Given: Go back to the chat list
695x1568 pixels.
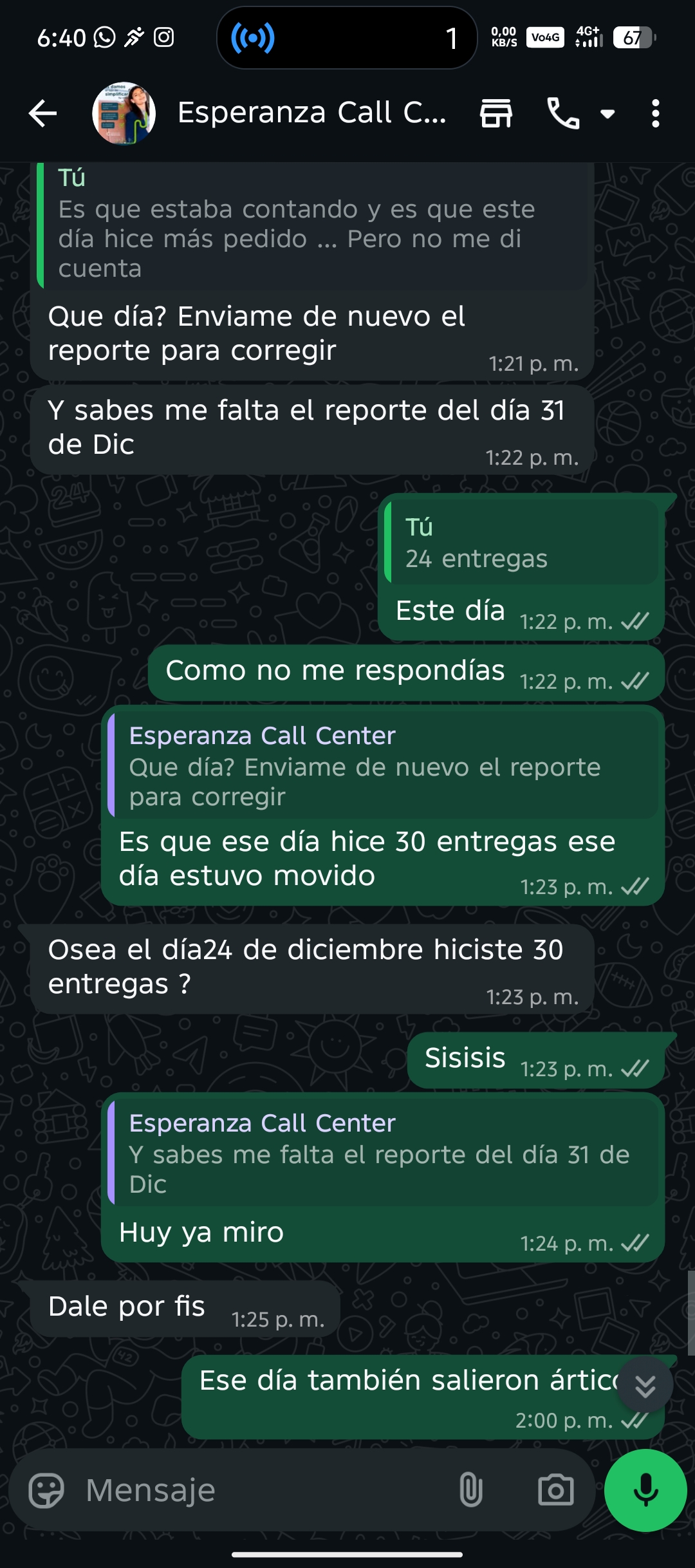Looking at the screenshot, I should pyautogui.click(x=43, y=114).
